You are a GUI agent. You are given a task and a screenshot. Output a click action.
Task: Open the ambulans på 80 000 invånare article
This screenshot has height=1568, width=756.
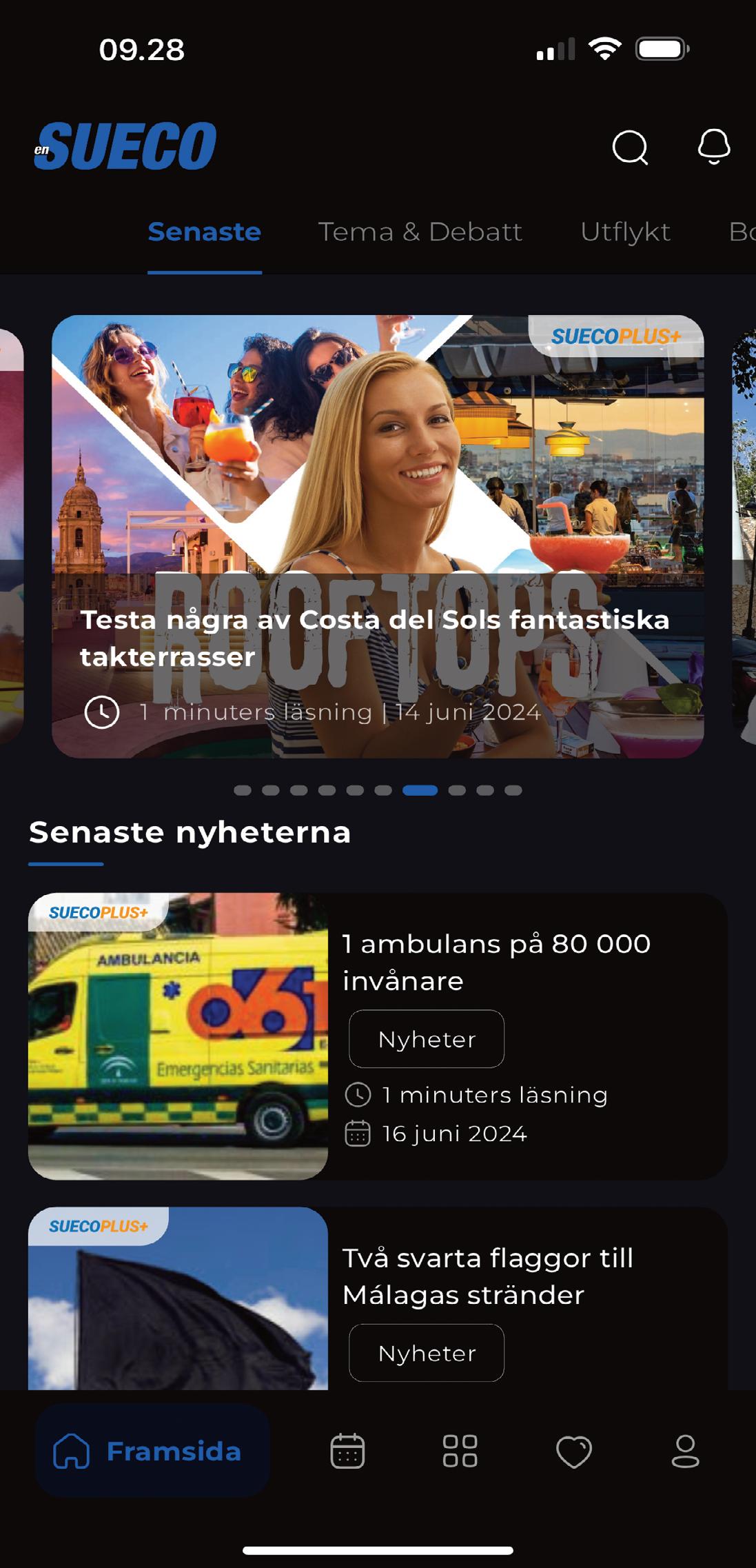(496, 962)
